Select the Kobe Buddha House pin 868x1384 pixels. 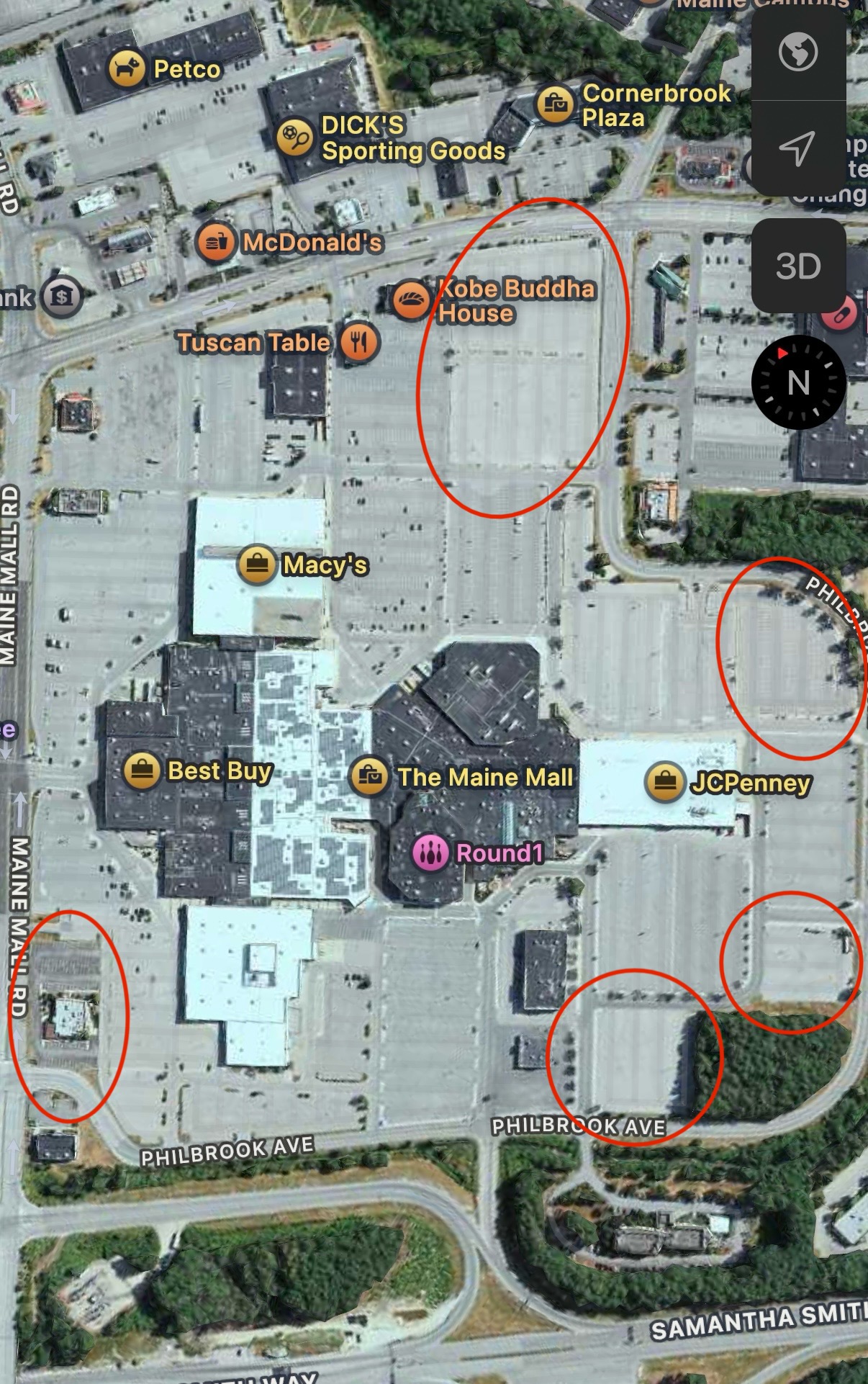coord(411,300)
